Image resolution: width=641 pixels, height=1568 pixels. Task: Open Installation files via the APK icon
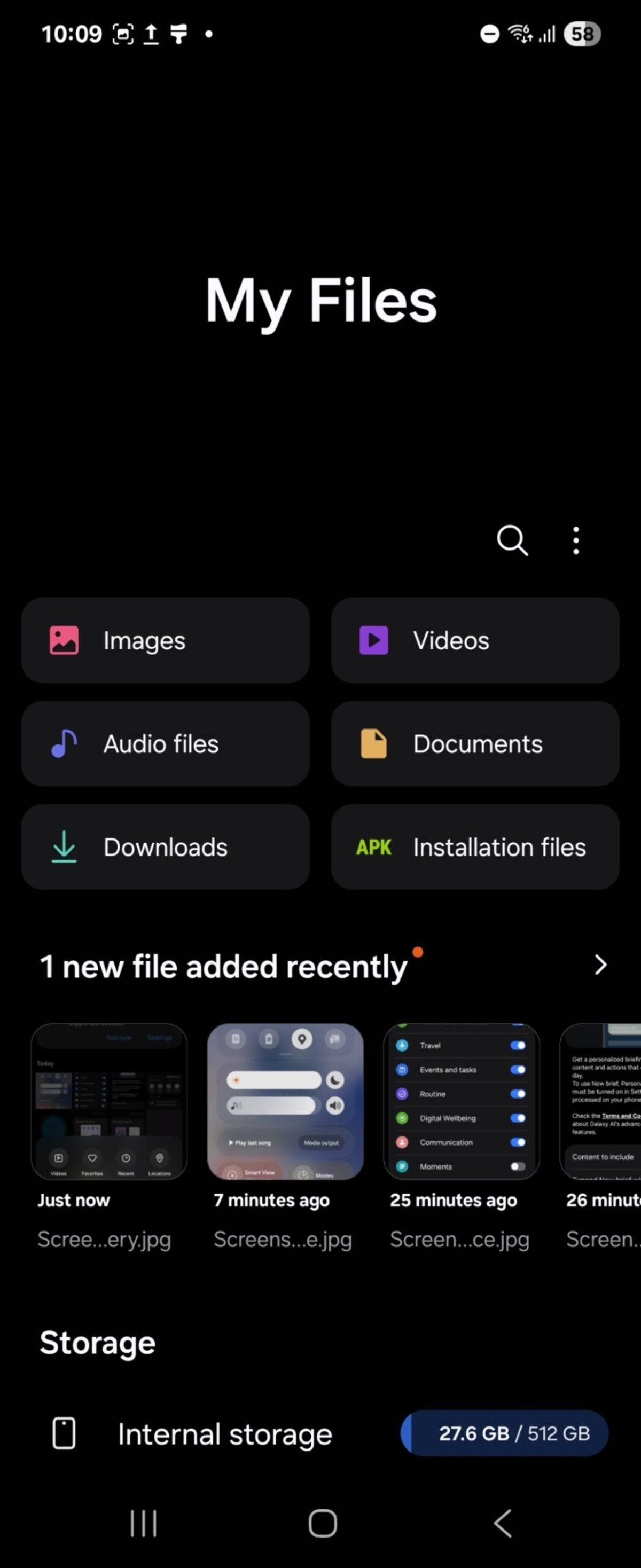point(372,846)
